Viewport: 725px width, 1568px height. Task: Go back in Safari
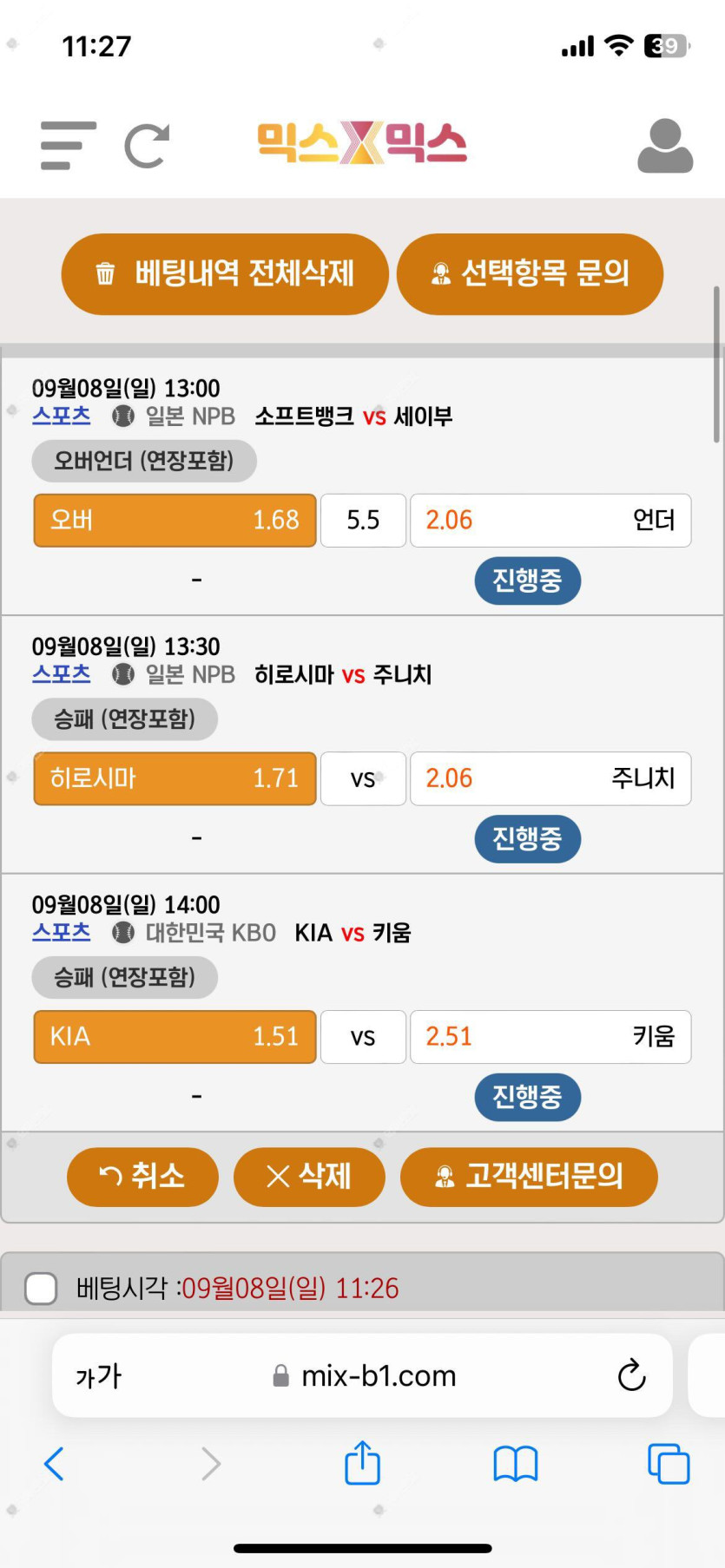pos(54,1464)
